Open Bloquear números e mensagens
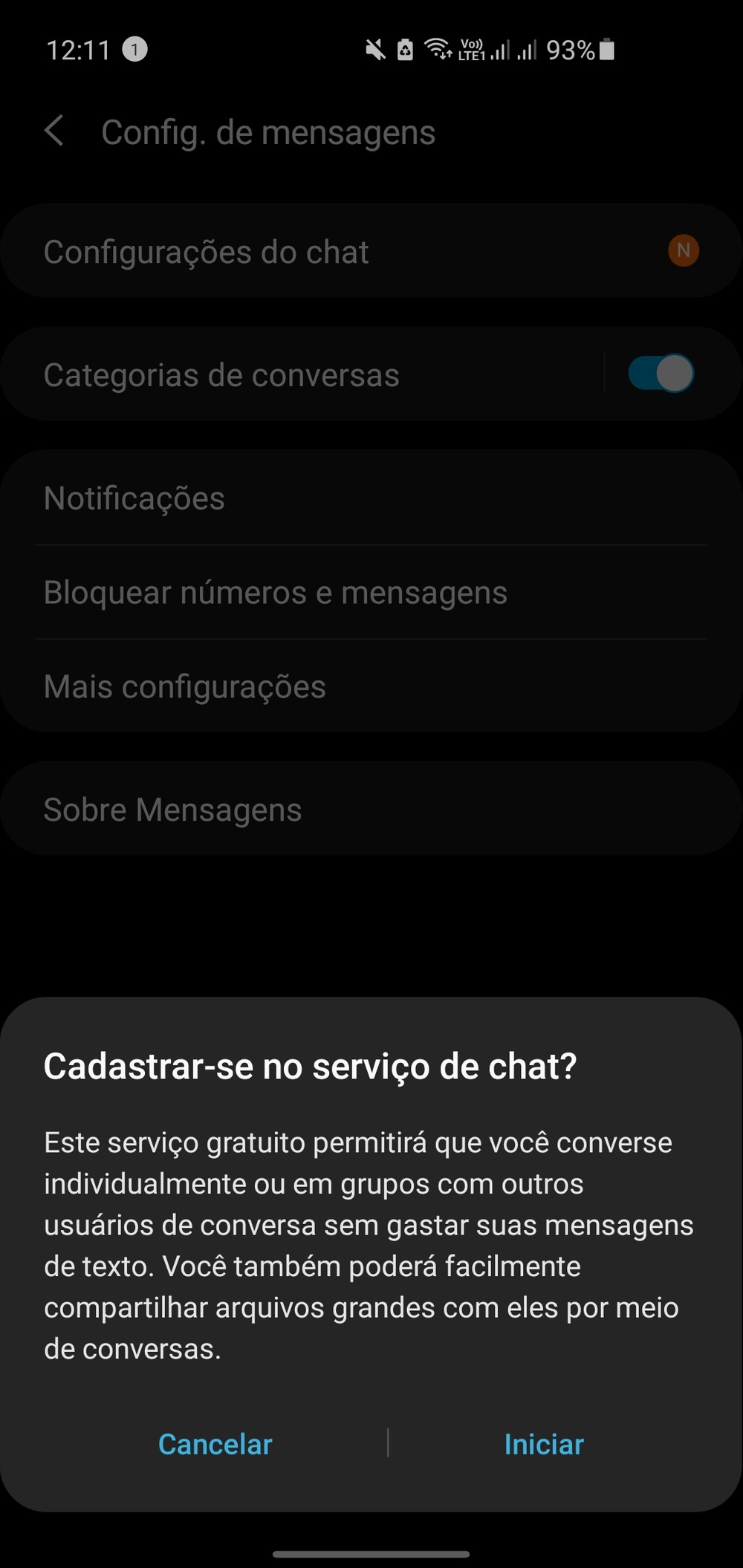The height and width of the screenshot is (1568, 743). 276,593
